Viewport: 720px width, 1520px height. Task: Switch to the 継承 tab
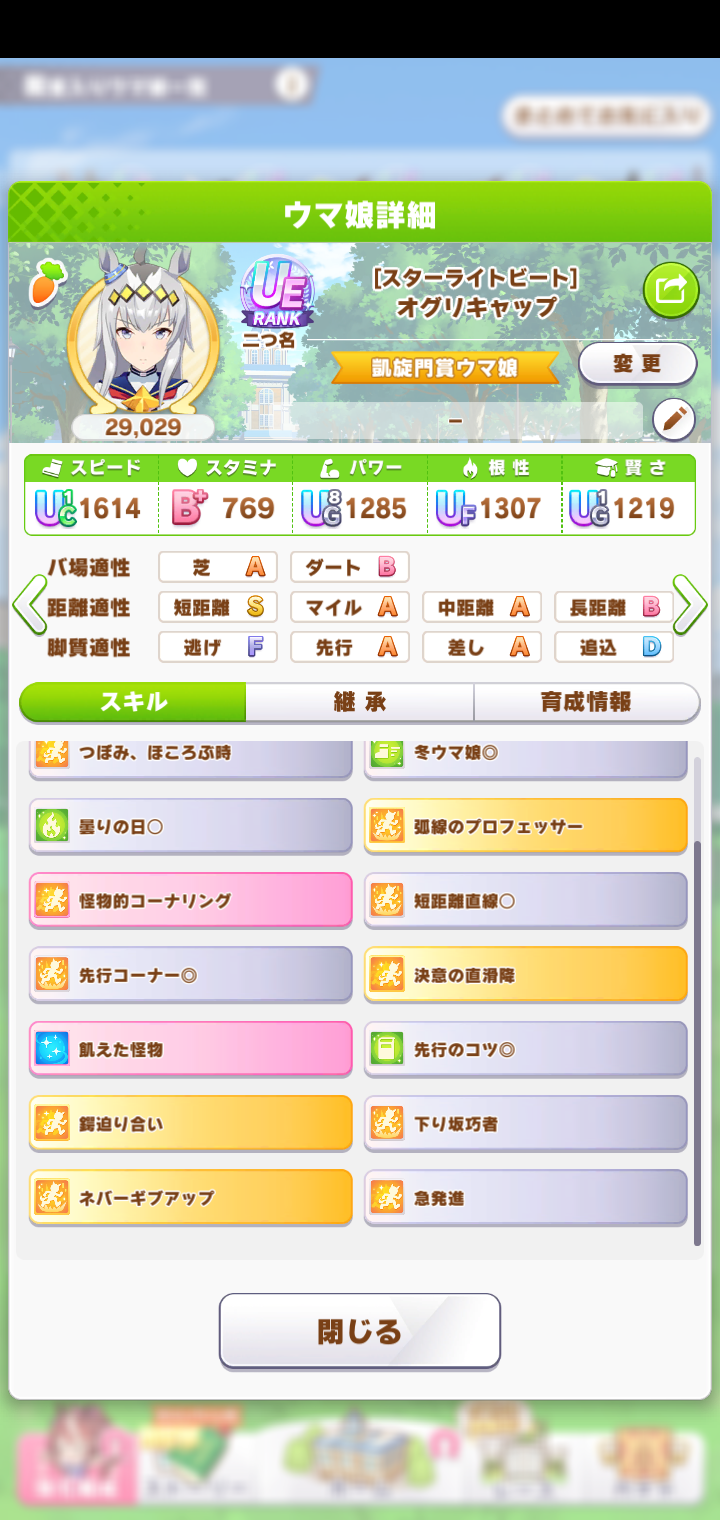point(360,702)
